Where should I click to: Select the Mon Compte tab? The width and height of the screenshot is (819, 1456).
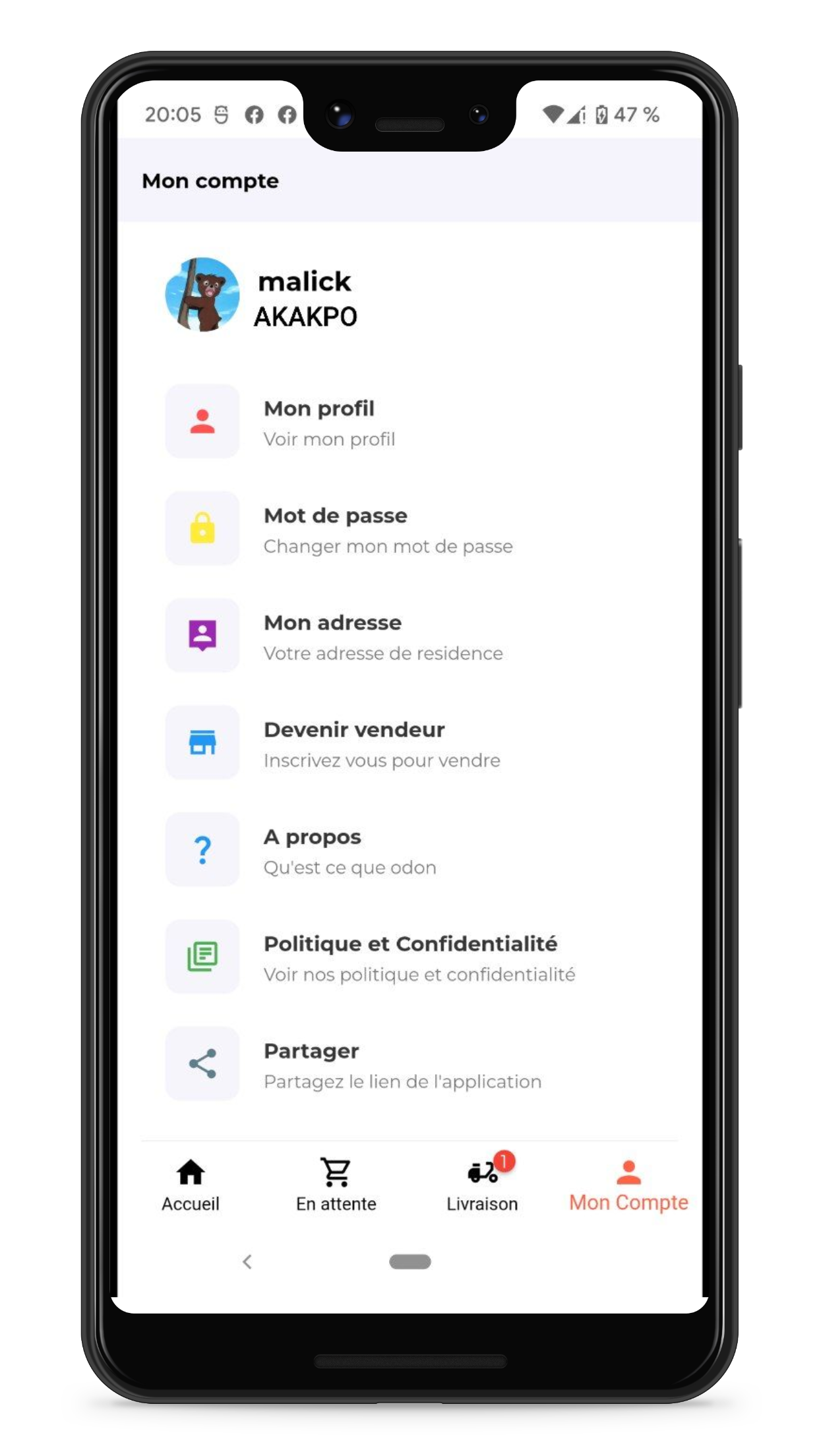point(628,1185)
